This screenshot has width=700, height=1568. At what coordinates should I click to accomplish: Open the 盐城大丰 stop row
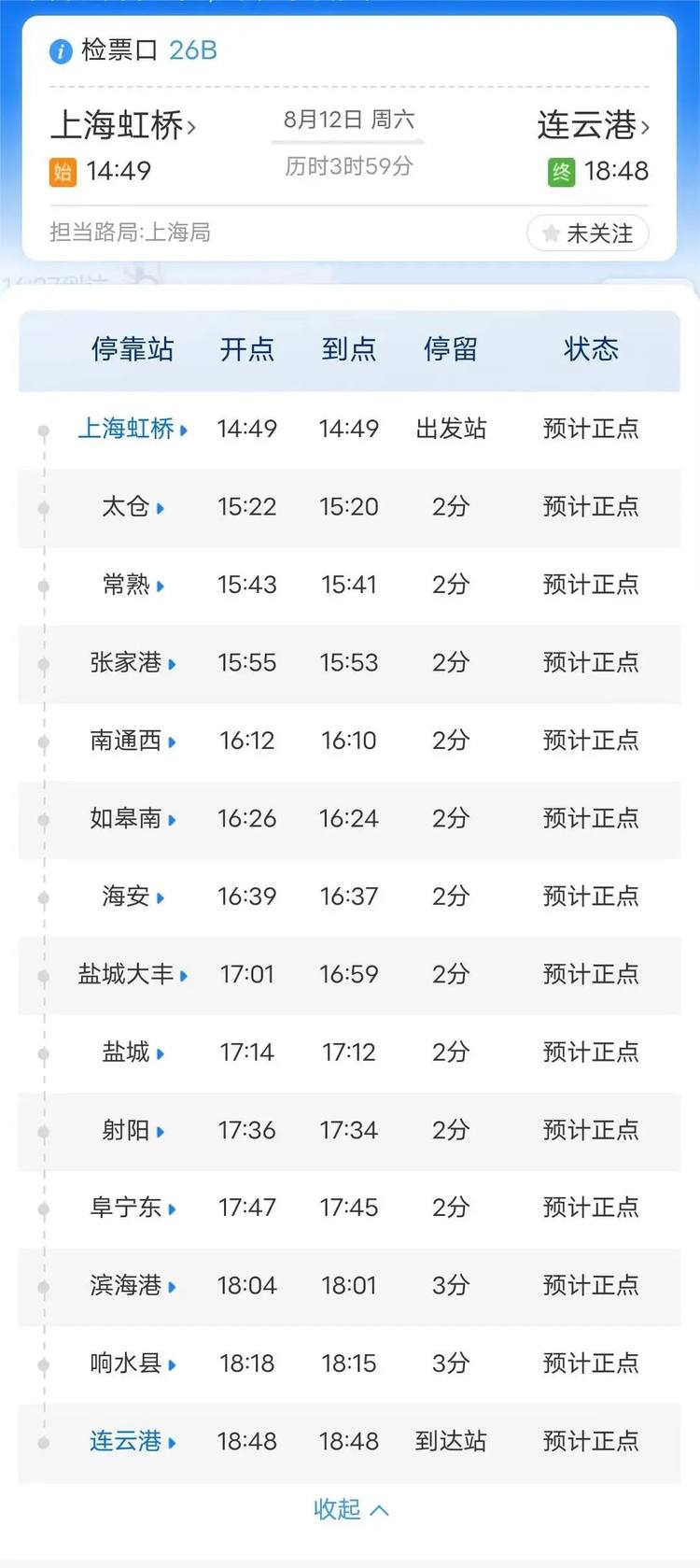coord(349,975)
